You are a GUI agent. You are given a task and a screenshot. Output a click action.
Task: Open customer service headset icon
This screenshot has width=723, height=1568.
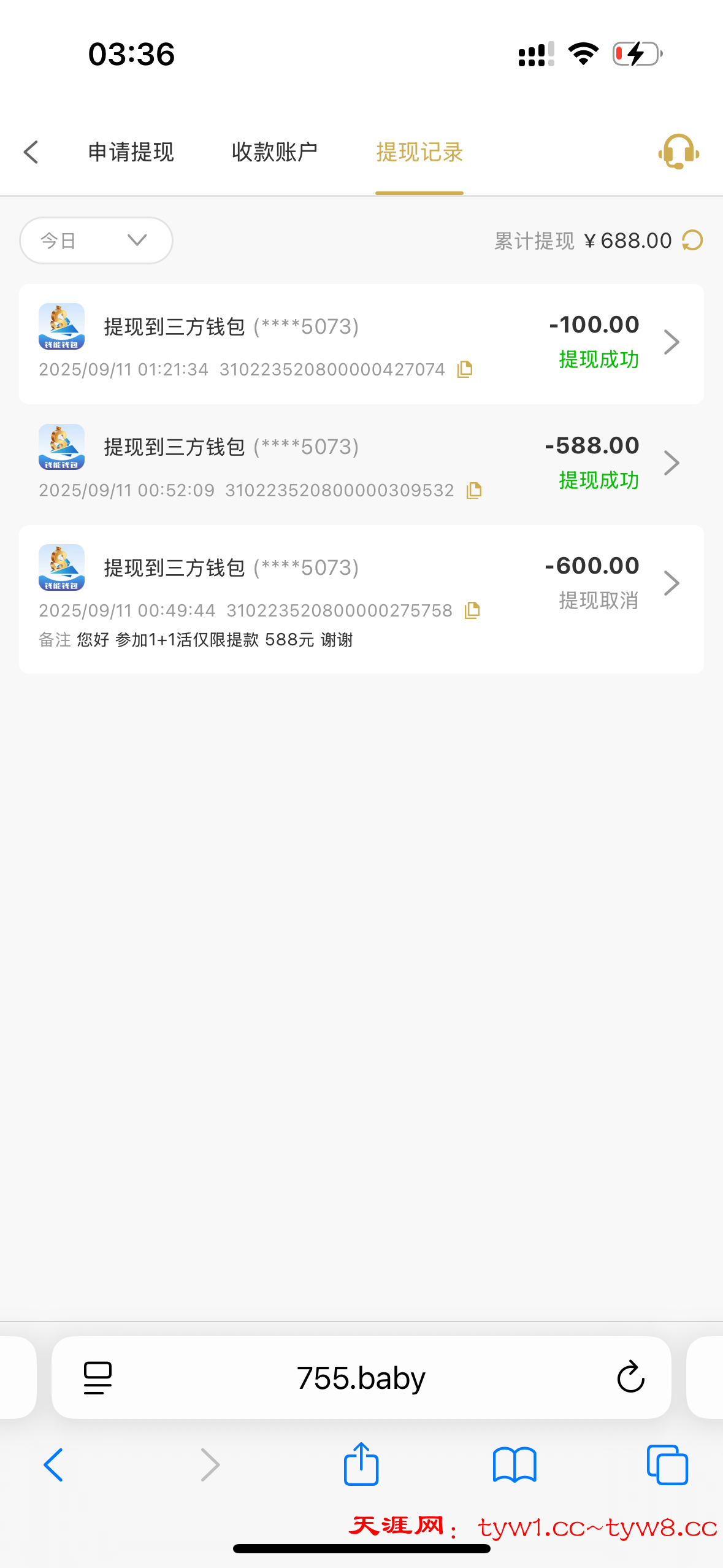tap(678, 152)
